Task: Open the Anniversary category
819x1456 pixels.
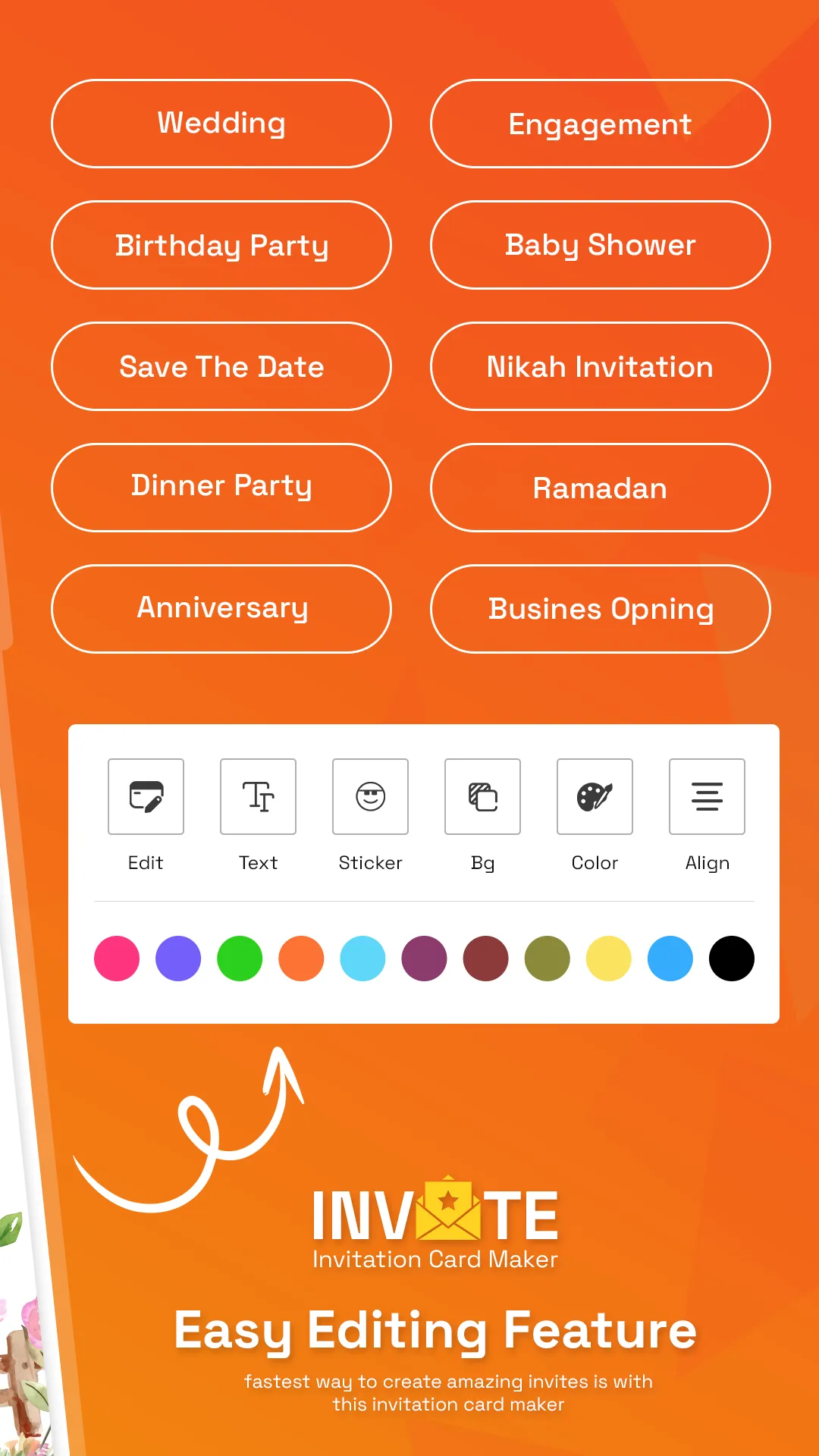Action: pyautogui.click(x=221, y=609)
